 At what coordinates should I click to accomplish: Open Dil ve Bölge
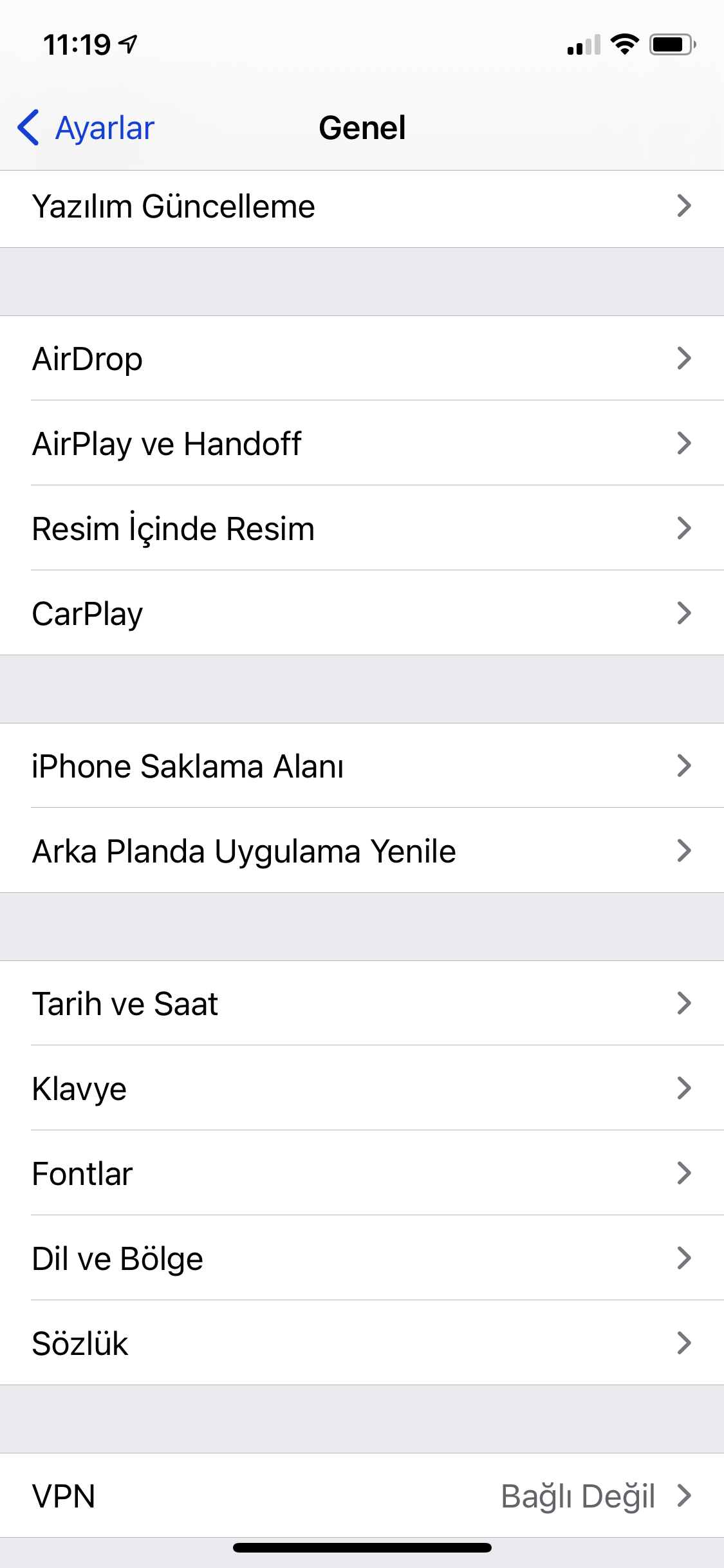[362, 1258]
